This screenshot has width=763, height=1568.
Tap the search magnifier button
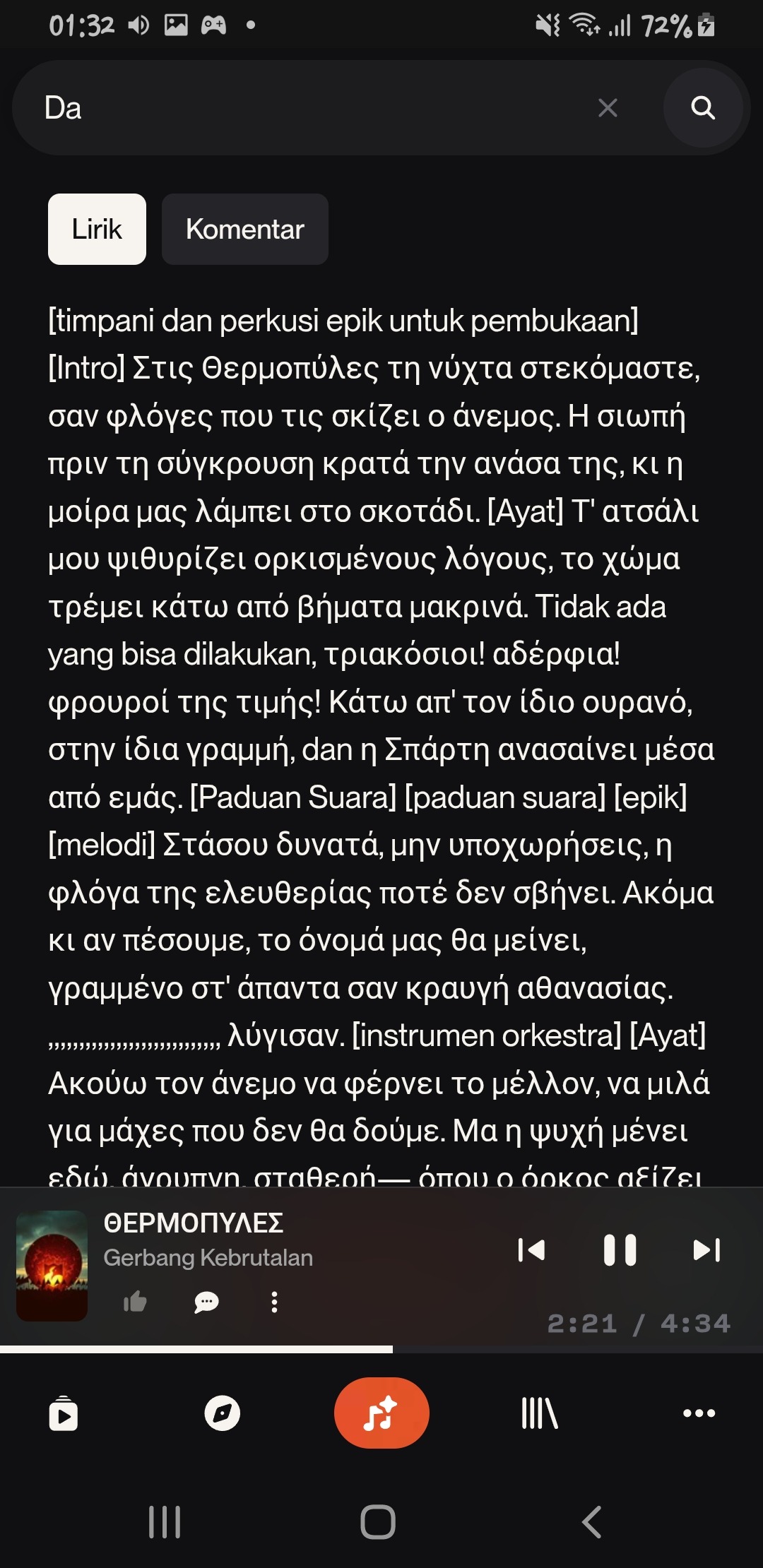tap(702, 108)
